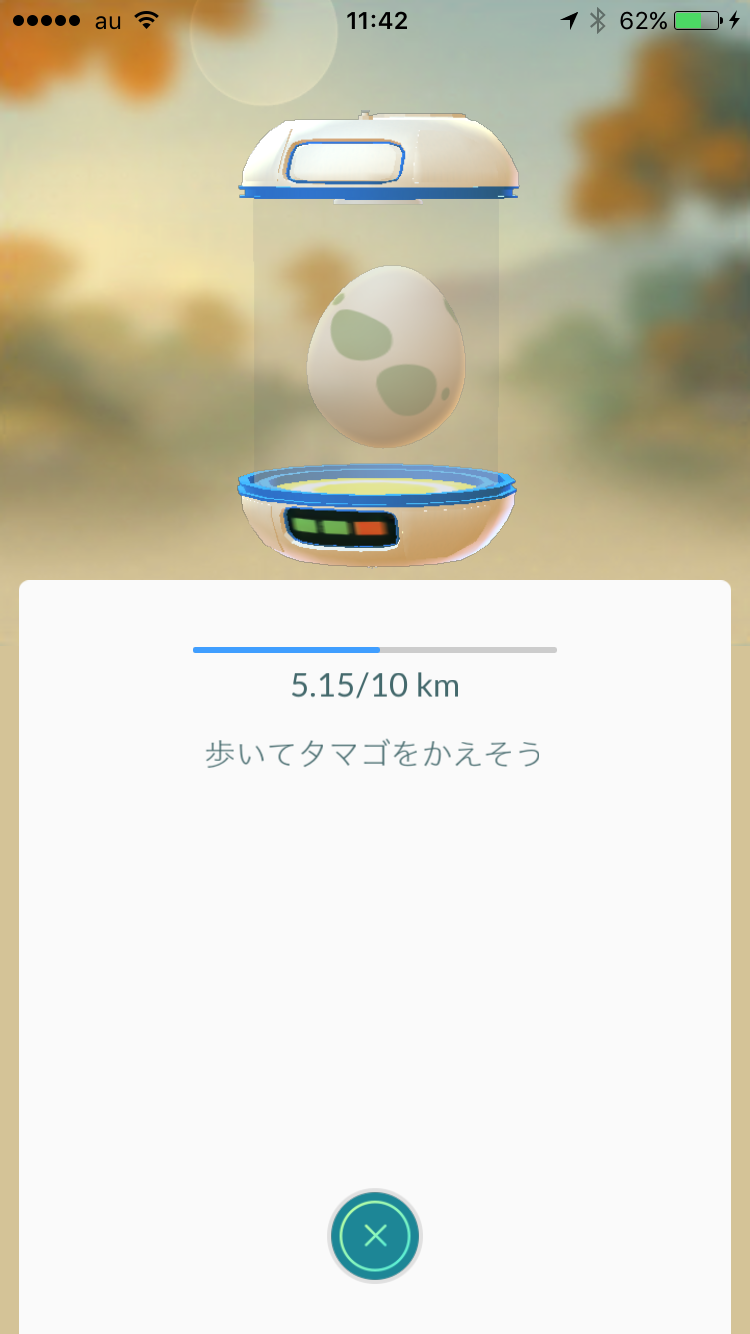Viewport: 750px width, 1334px height.
Task: Select the egg distance label 5.15/10 km
Action: [x=375, y=686]
